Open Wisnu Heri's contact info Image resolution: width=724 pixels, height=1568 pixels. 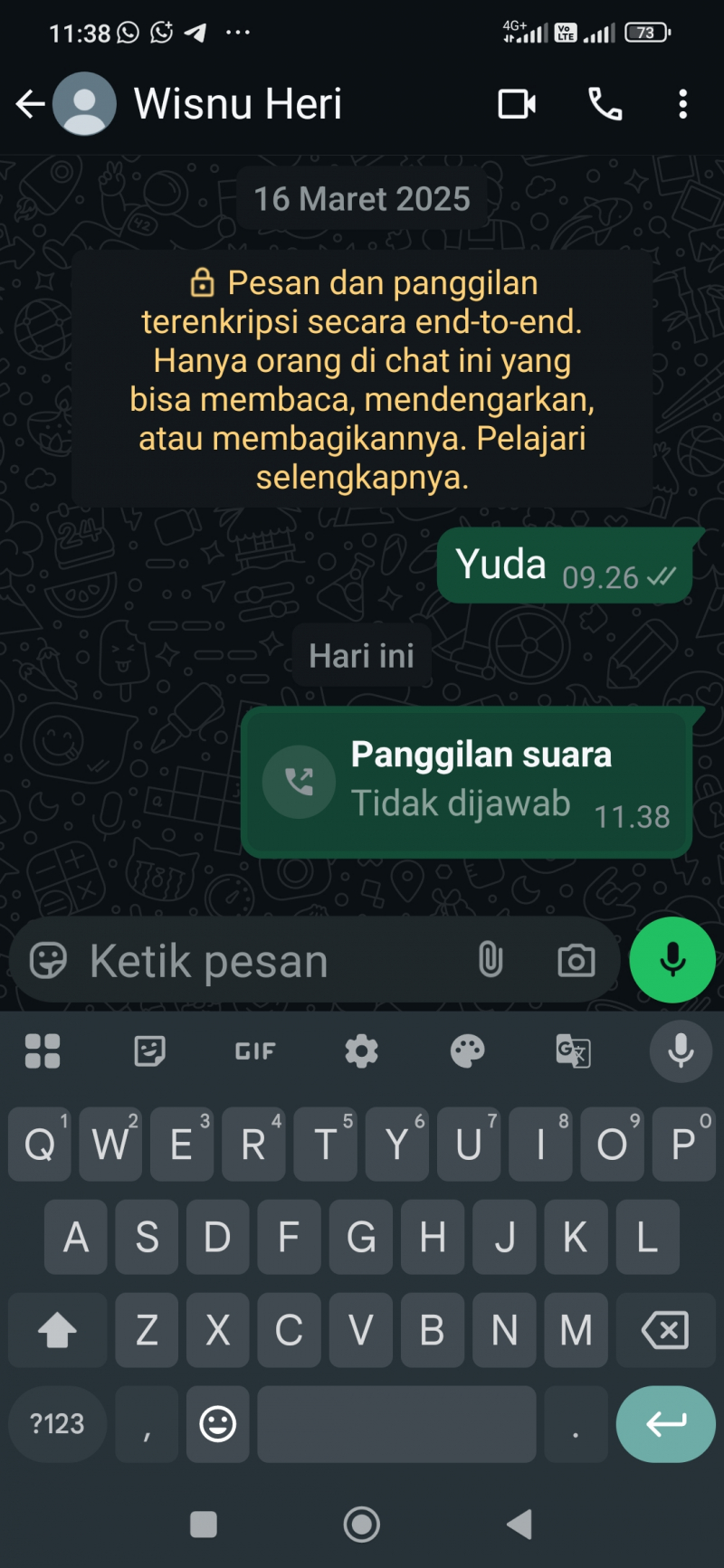point(237,104)
